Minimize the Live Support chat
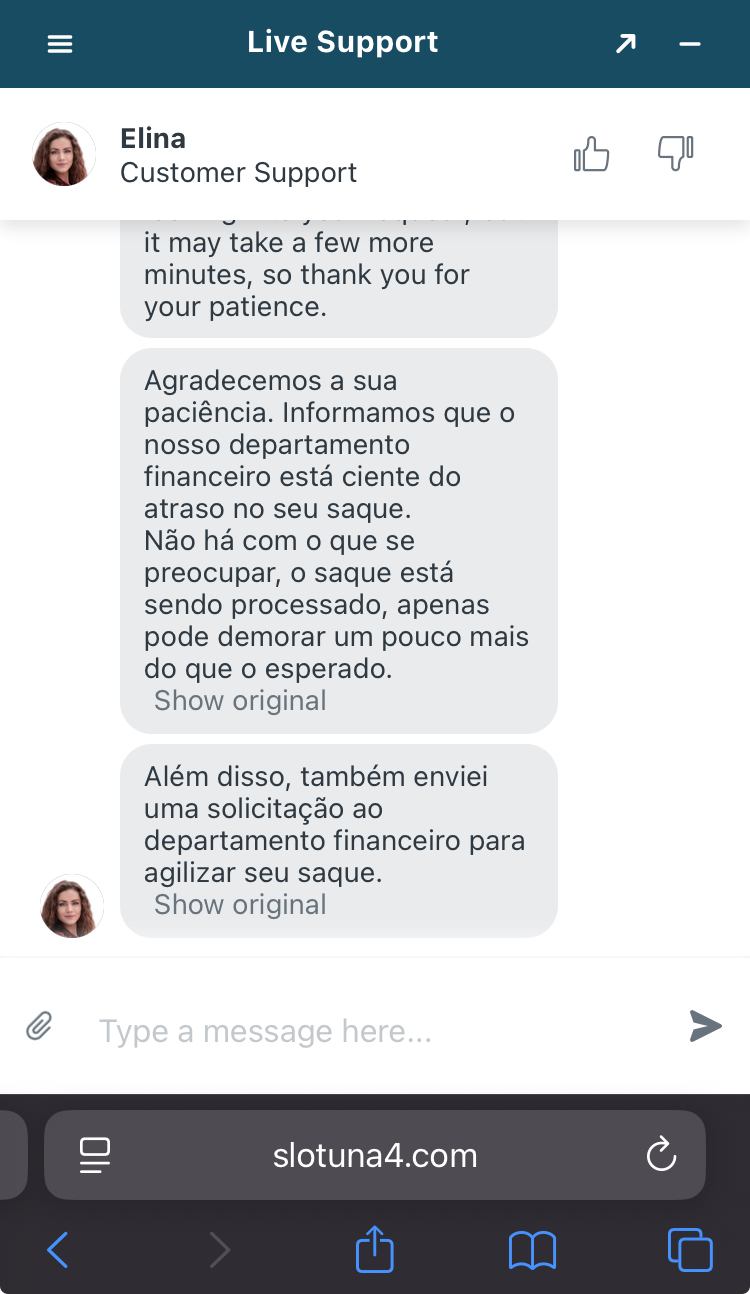Screen dimensions: 750x1294 tap(690, 44)
